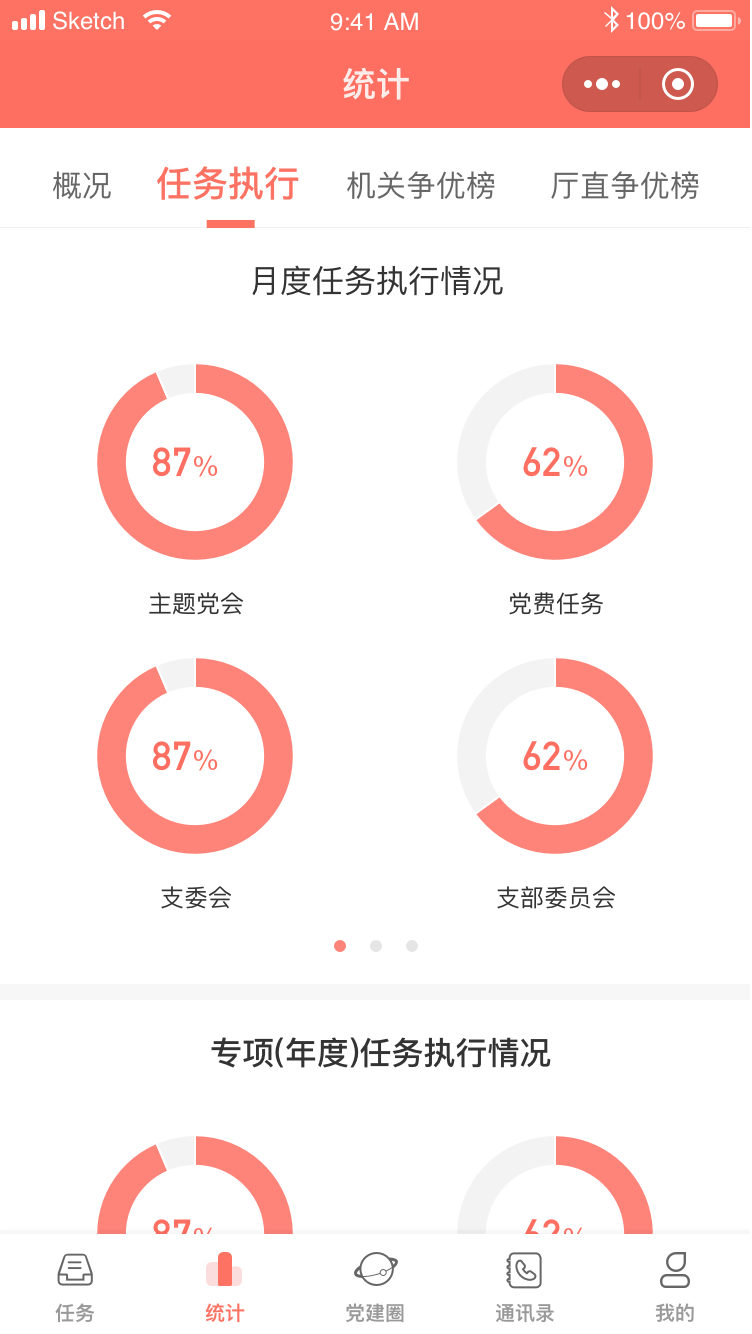
Task: Jump to the third carousel page dot
Action: (x=412, y=946)
